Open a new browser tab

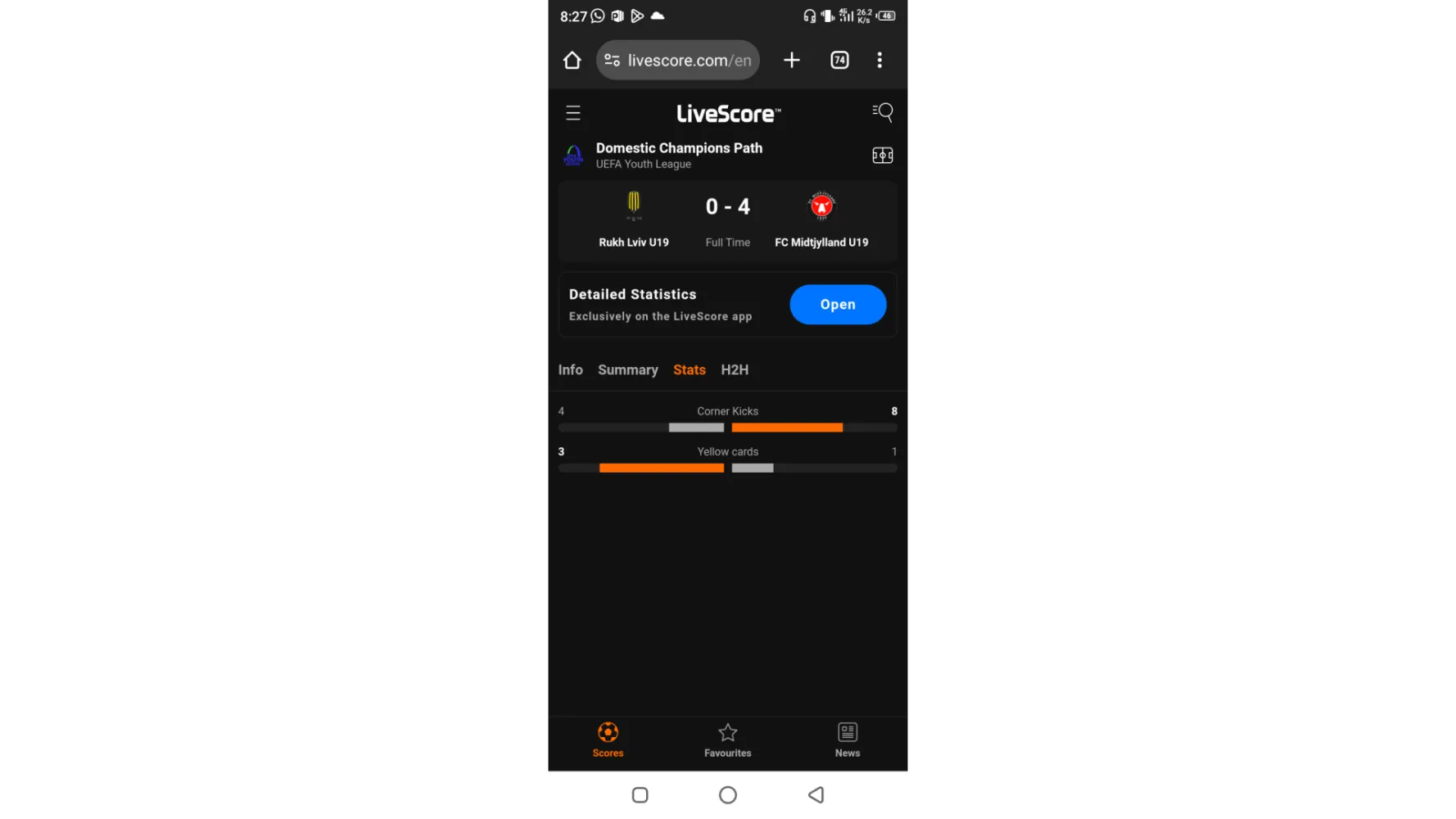pos(791,61)
